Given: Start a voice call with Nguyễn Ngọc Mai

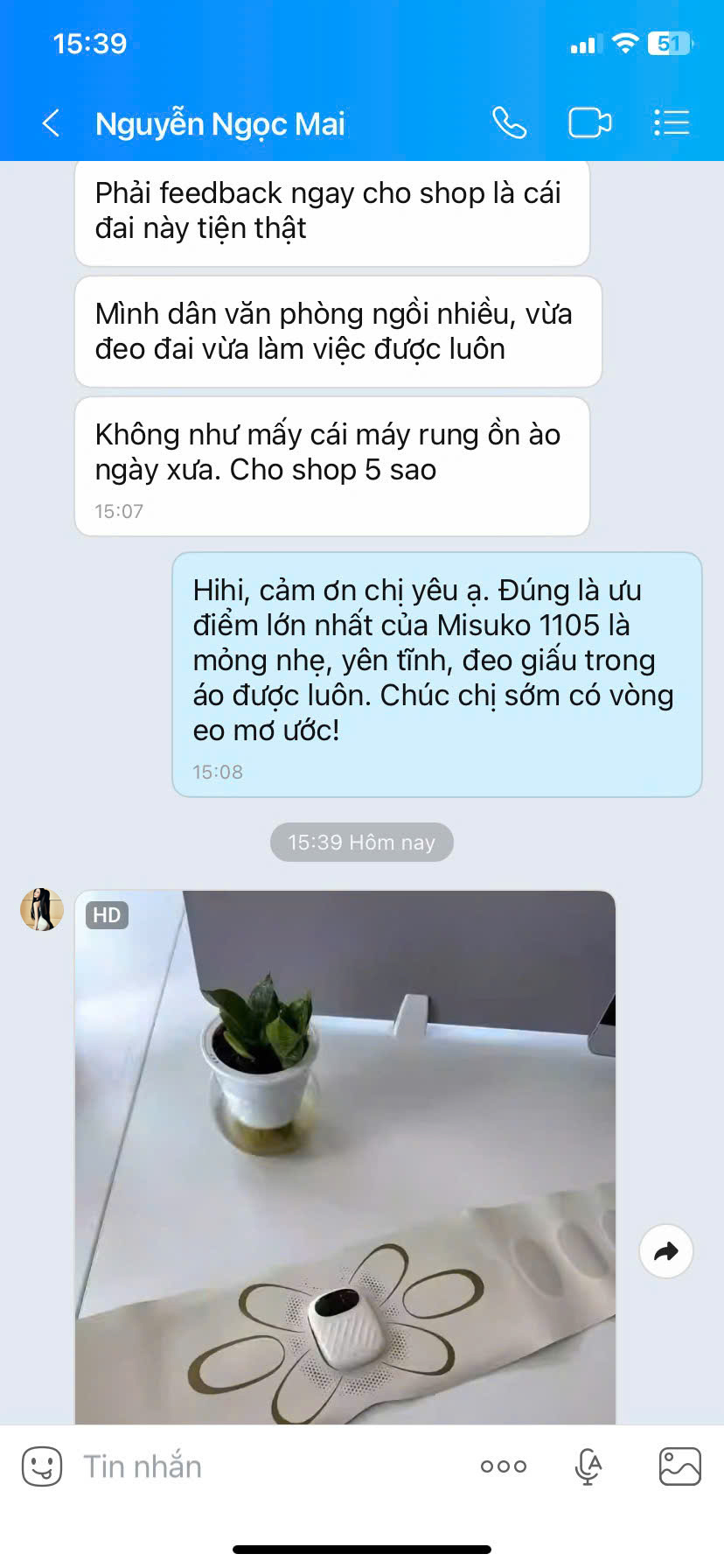Looking at the screenshot, I should pyautogui.click(x=509, y=123).
